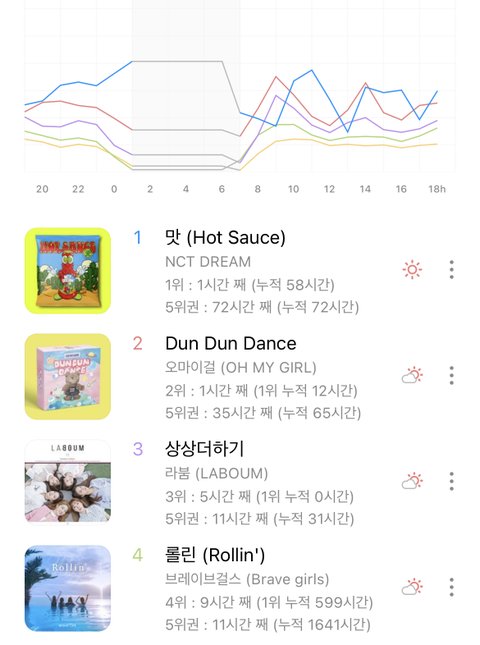Image resolution: width=480 pixels, height=645 pixels.
Task: Open more options for 롤린 (Rollin')
Action: pyautogui.click(x=452, y=587)
